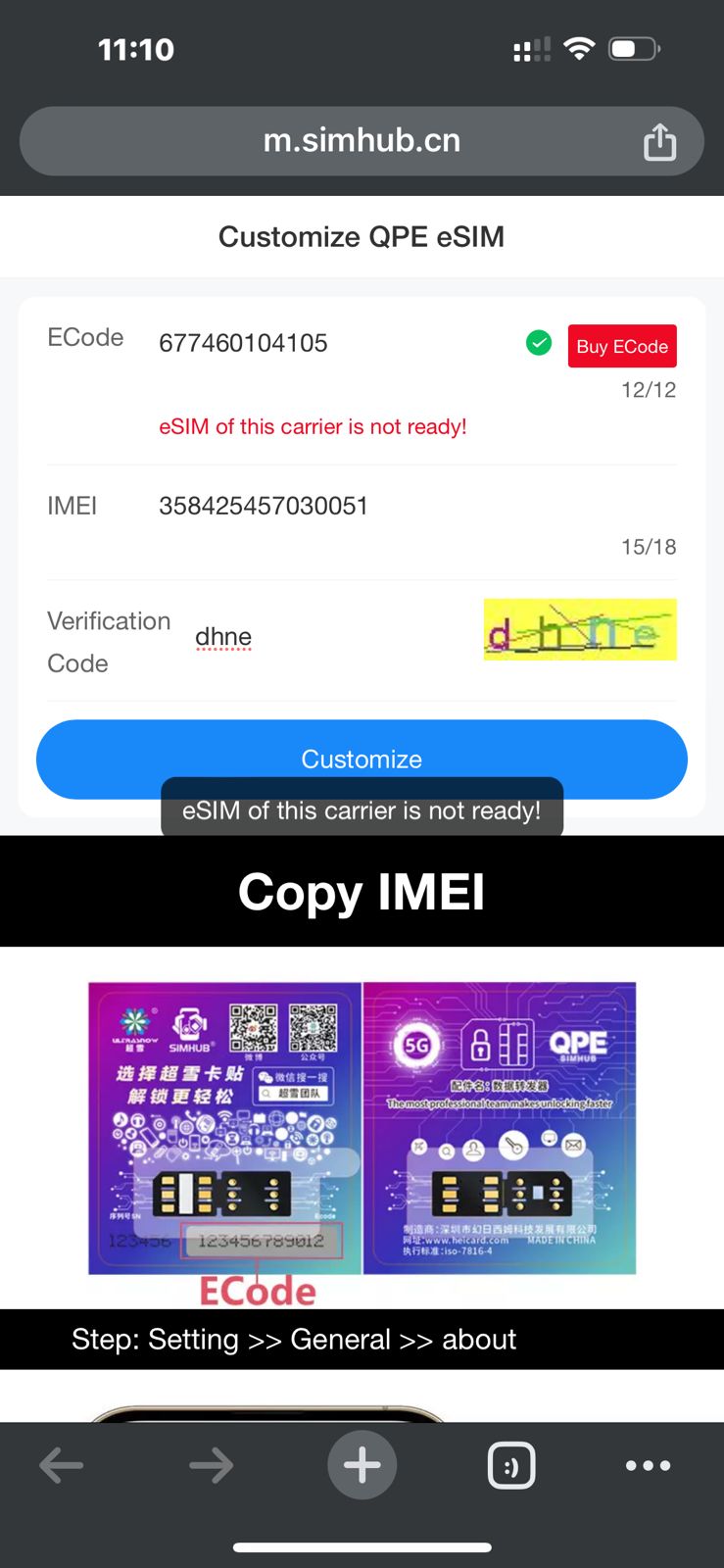724x1568 pixels.
Task: Go back with browser back arrow
Action: tap(61, 1466)
